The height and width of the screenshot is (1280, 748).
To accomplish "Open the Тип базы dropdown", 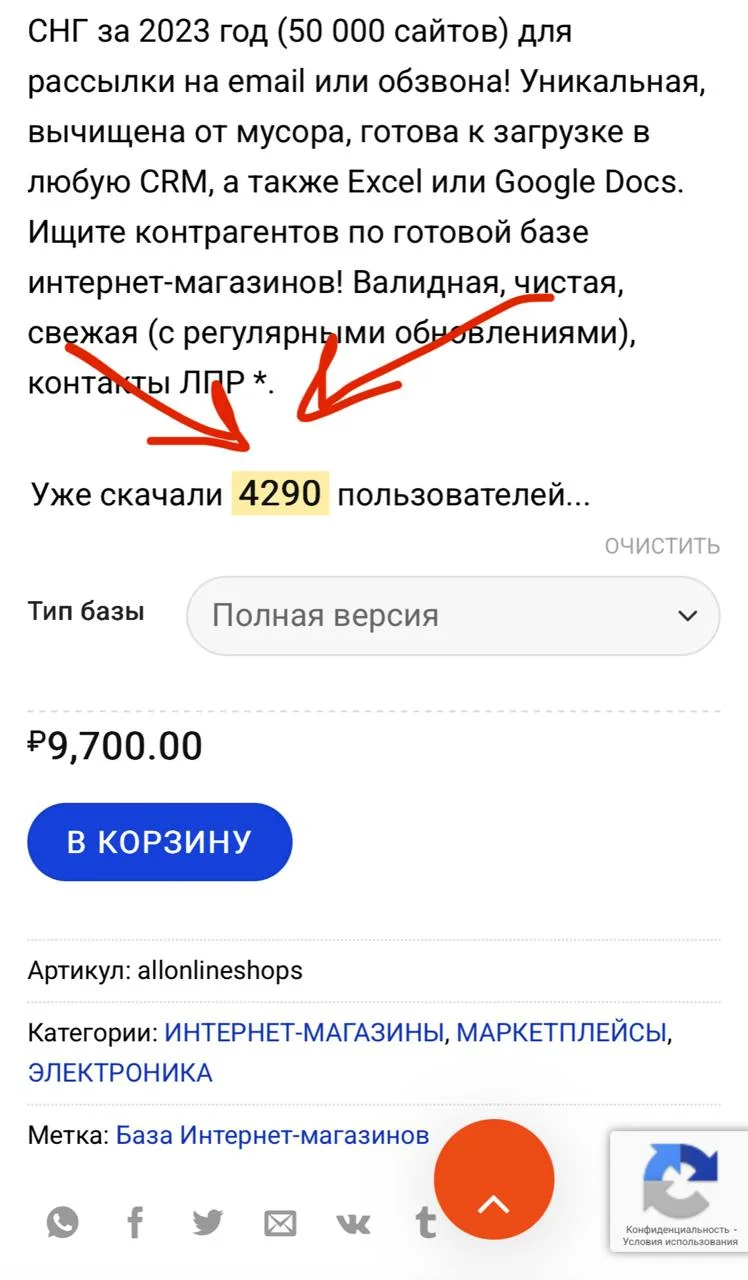I will point(452,616).
